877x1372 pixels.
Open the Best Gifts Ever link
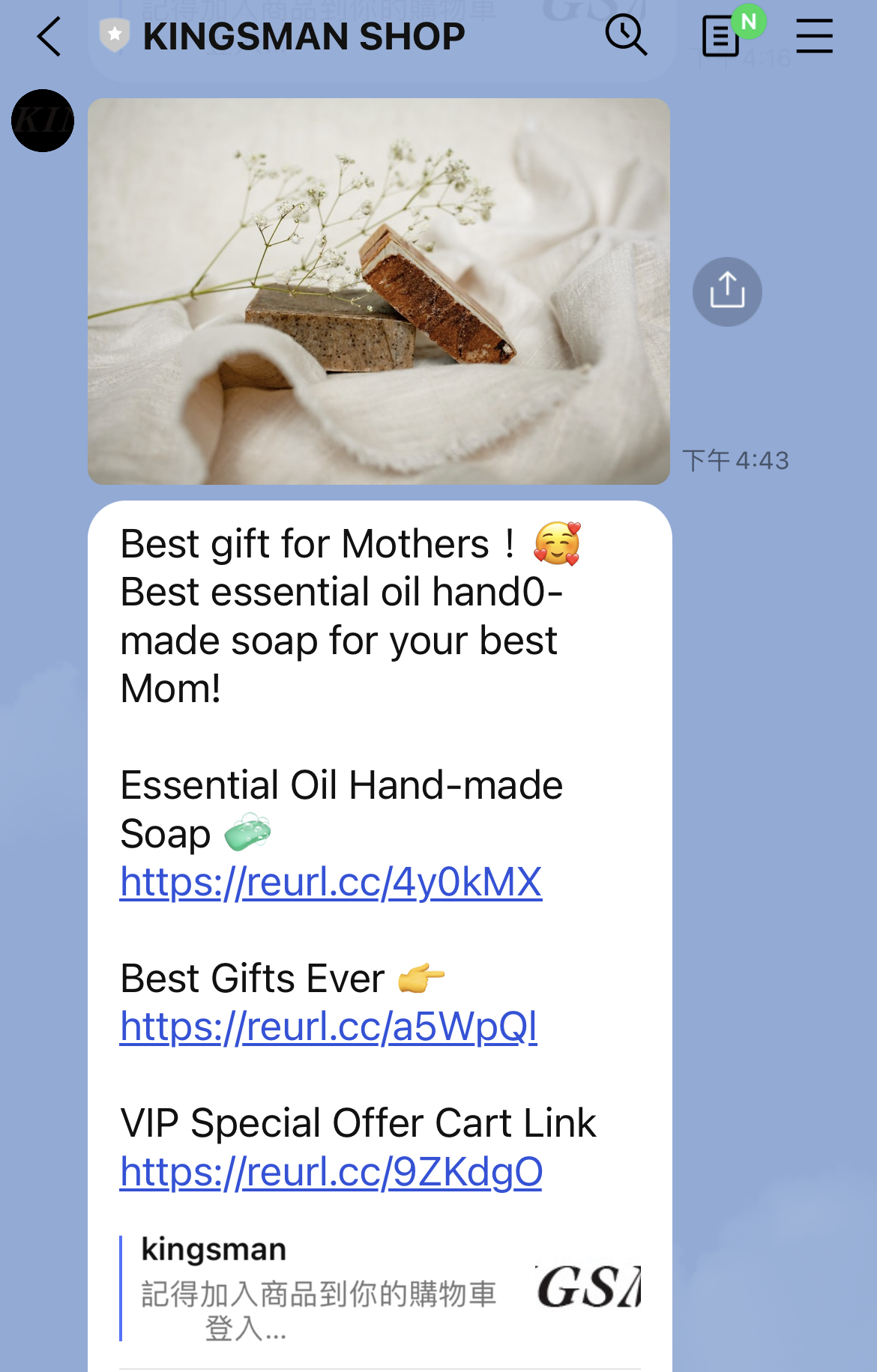[x=328, y=1027]
